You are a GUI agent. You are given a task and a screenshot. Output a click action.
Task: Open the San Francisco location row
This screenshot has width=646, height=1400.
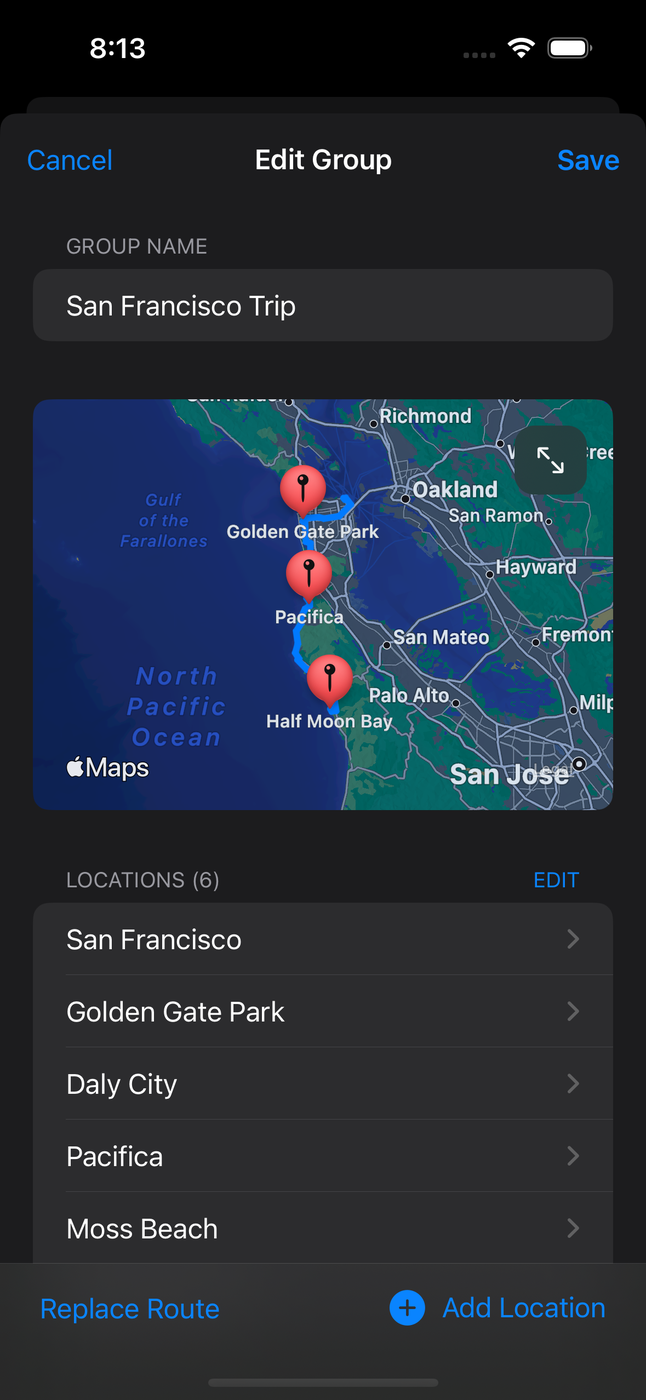click(x=322, y=939)
